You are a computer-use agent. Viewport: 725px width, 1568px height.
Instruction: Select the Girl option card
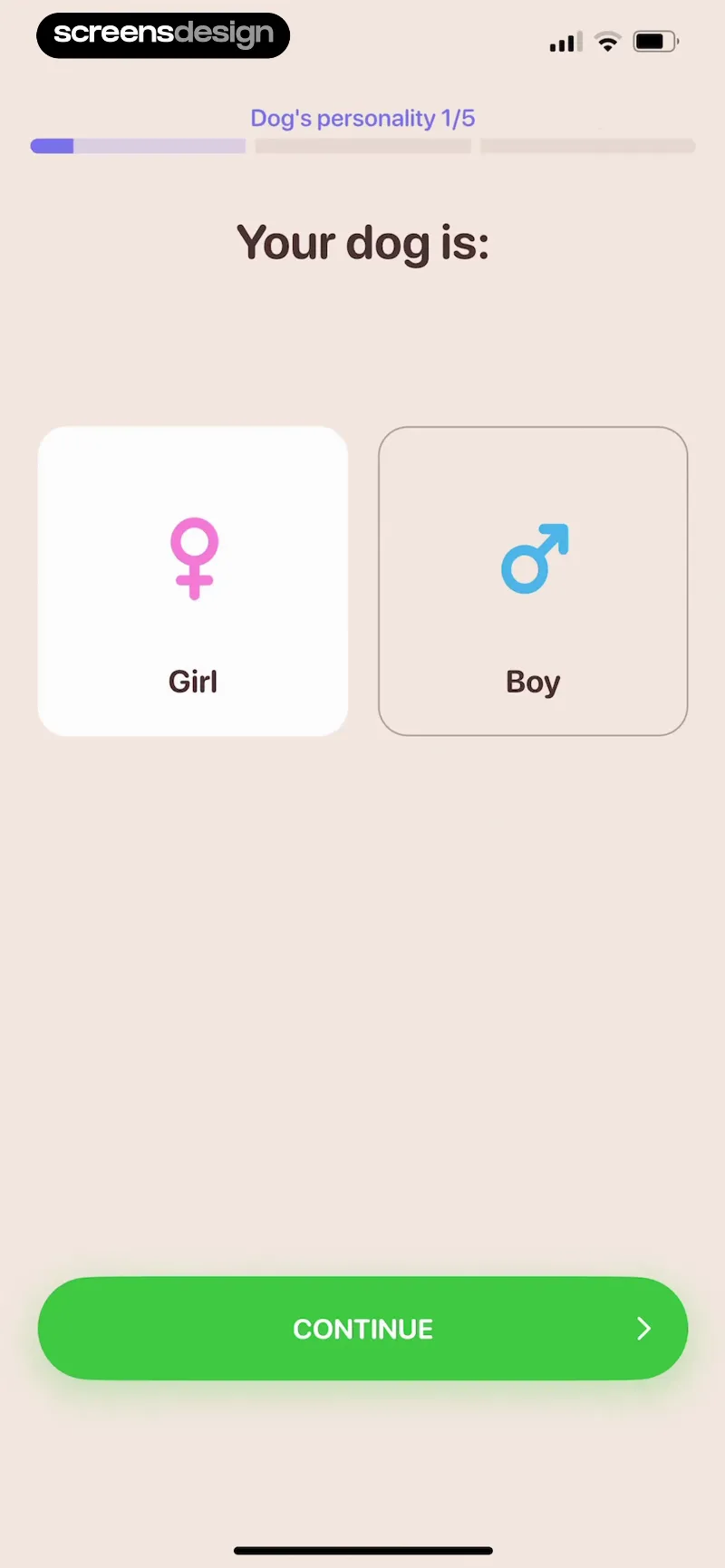[x=192, y=581]
